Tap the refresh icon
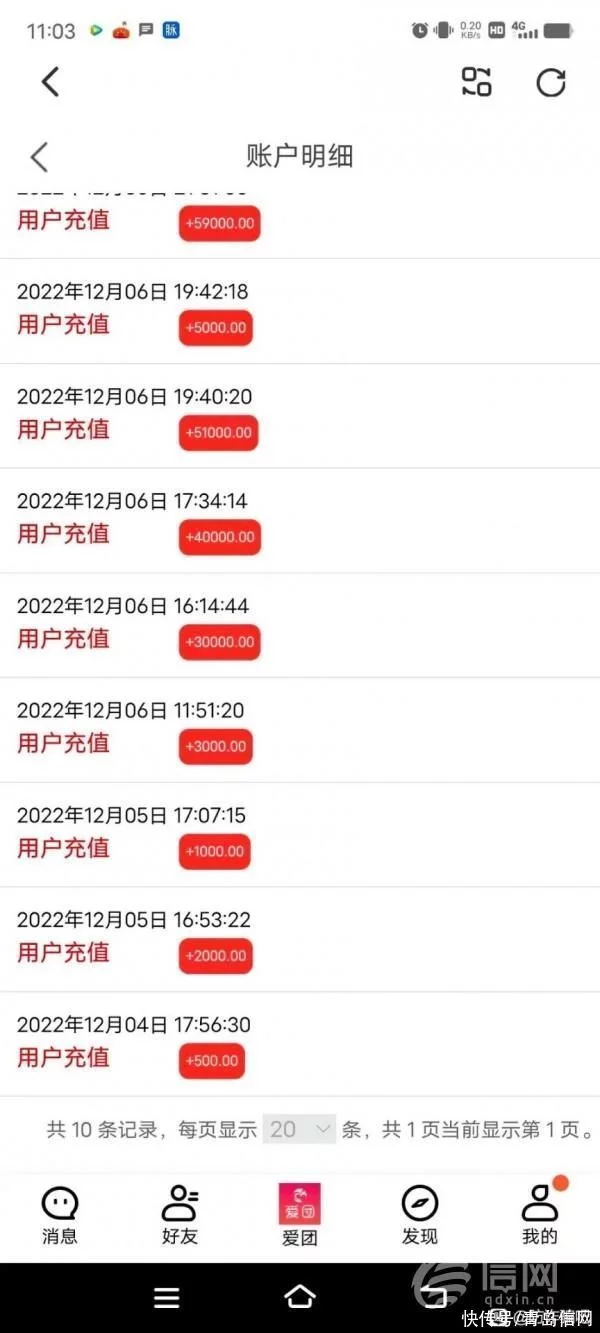Screen dimensions: 600x1333 (551, 82)
